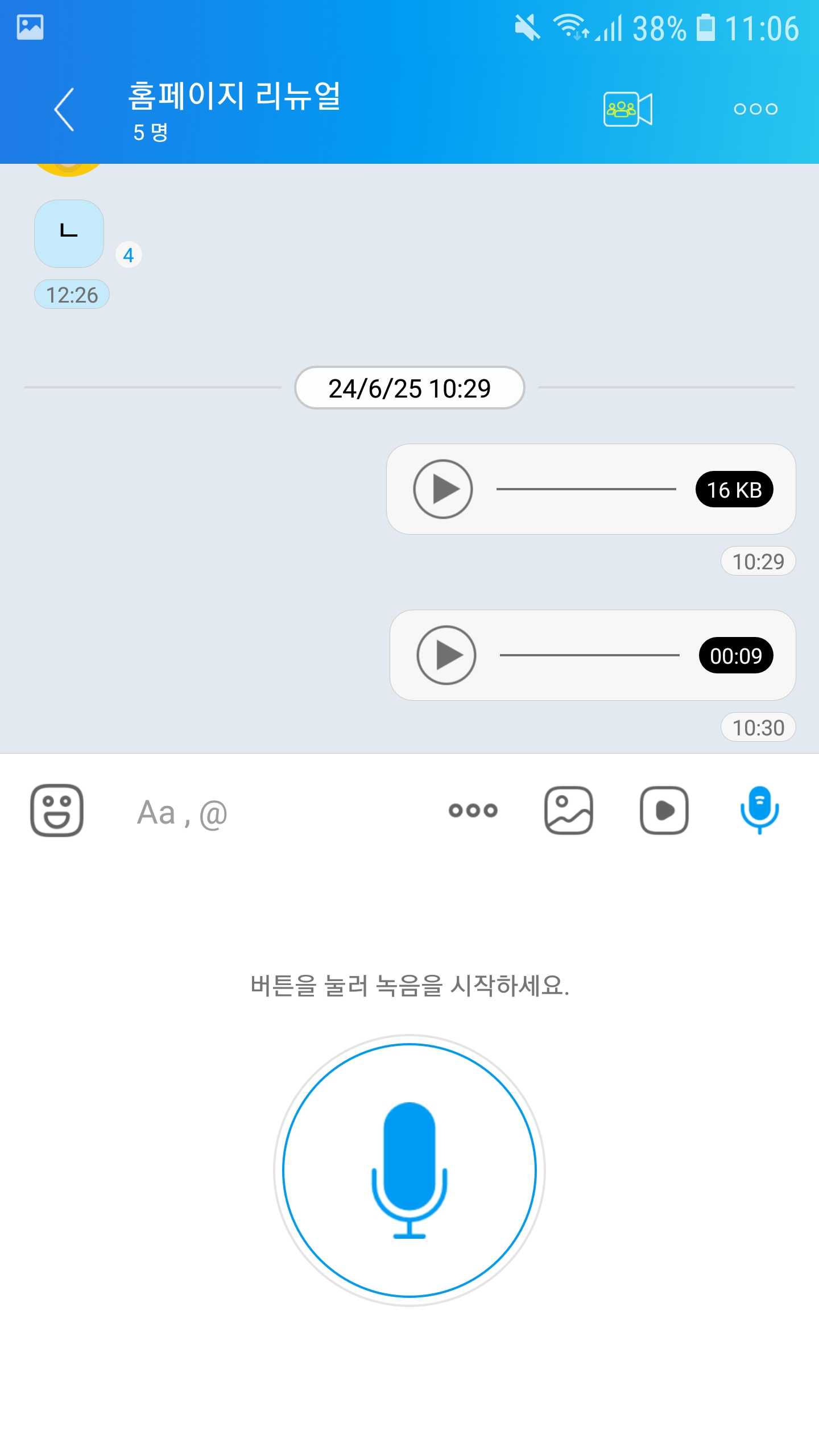Screen dimensions: 819x1456
Task: Open the overflow menu in the header
Action: tap(755, 109)
